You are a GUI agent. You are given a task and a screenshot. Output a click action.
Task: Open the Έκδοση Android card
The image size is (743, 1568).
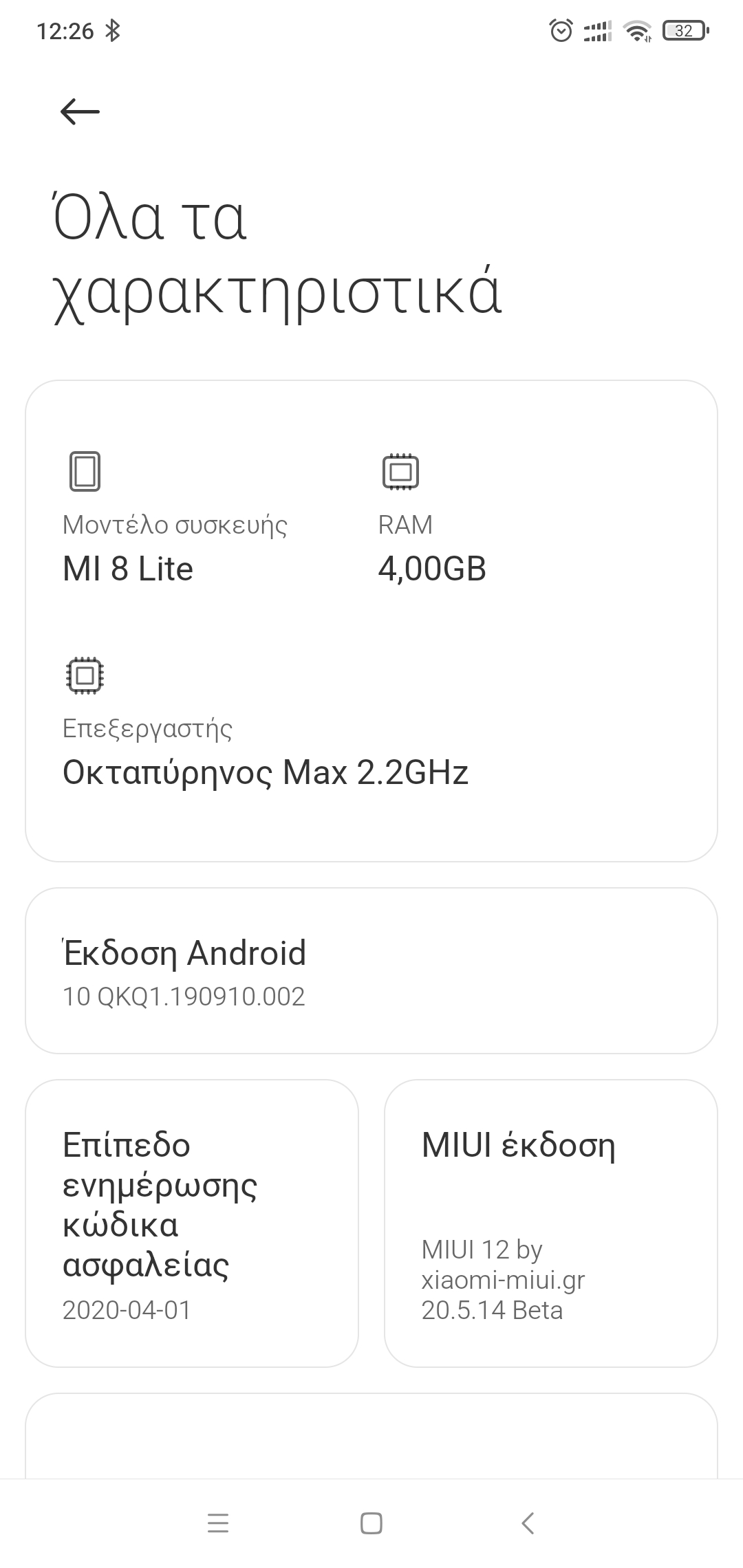pyautogui.click(x=371, y=970)
